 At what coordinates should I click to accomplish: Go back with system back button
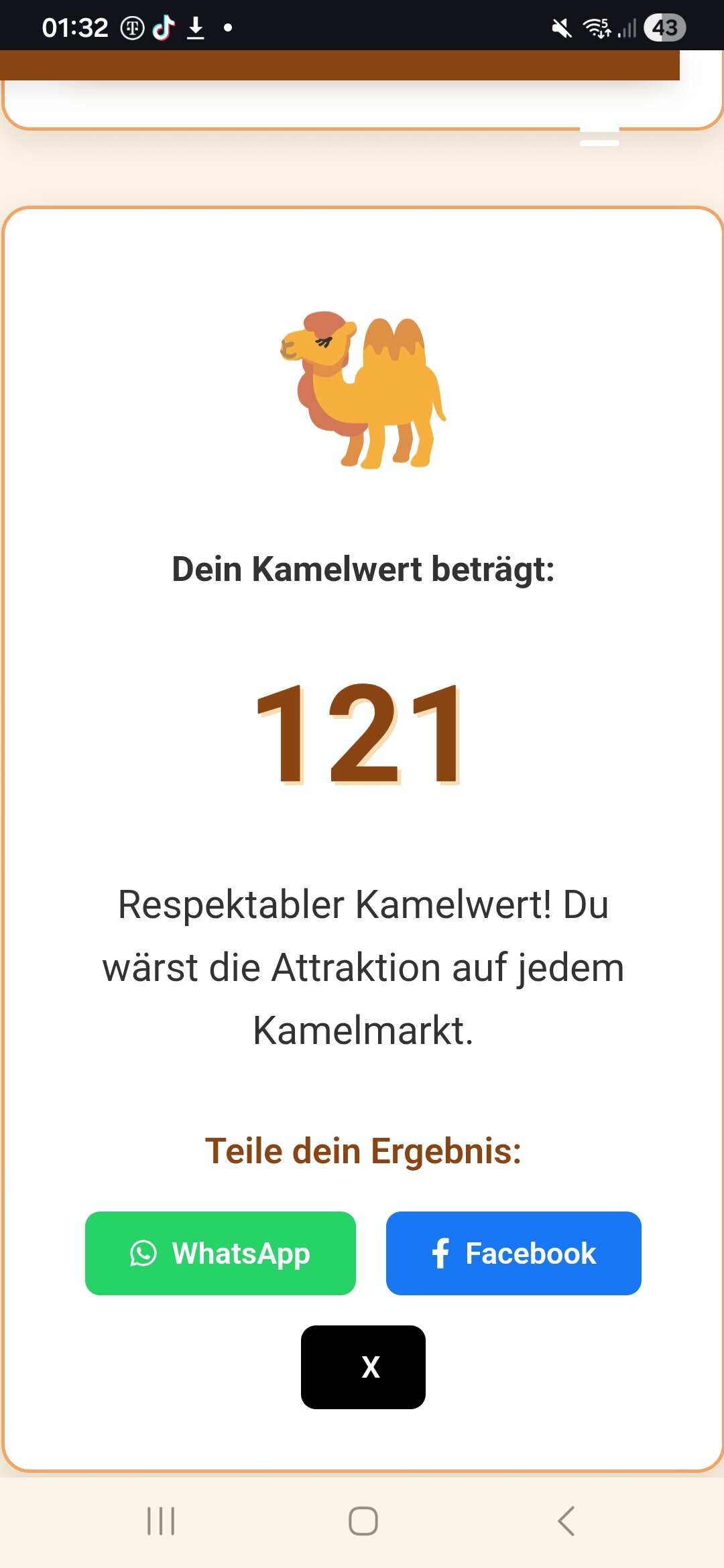pos(566,1521)
